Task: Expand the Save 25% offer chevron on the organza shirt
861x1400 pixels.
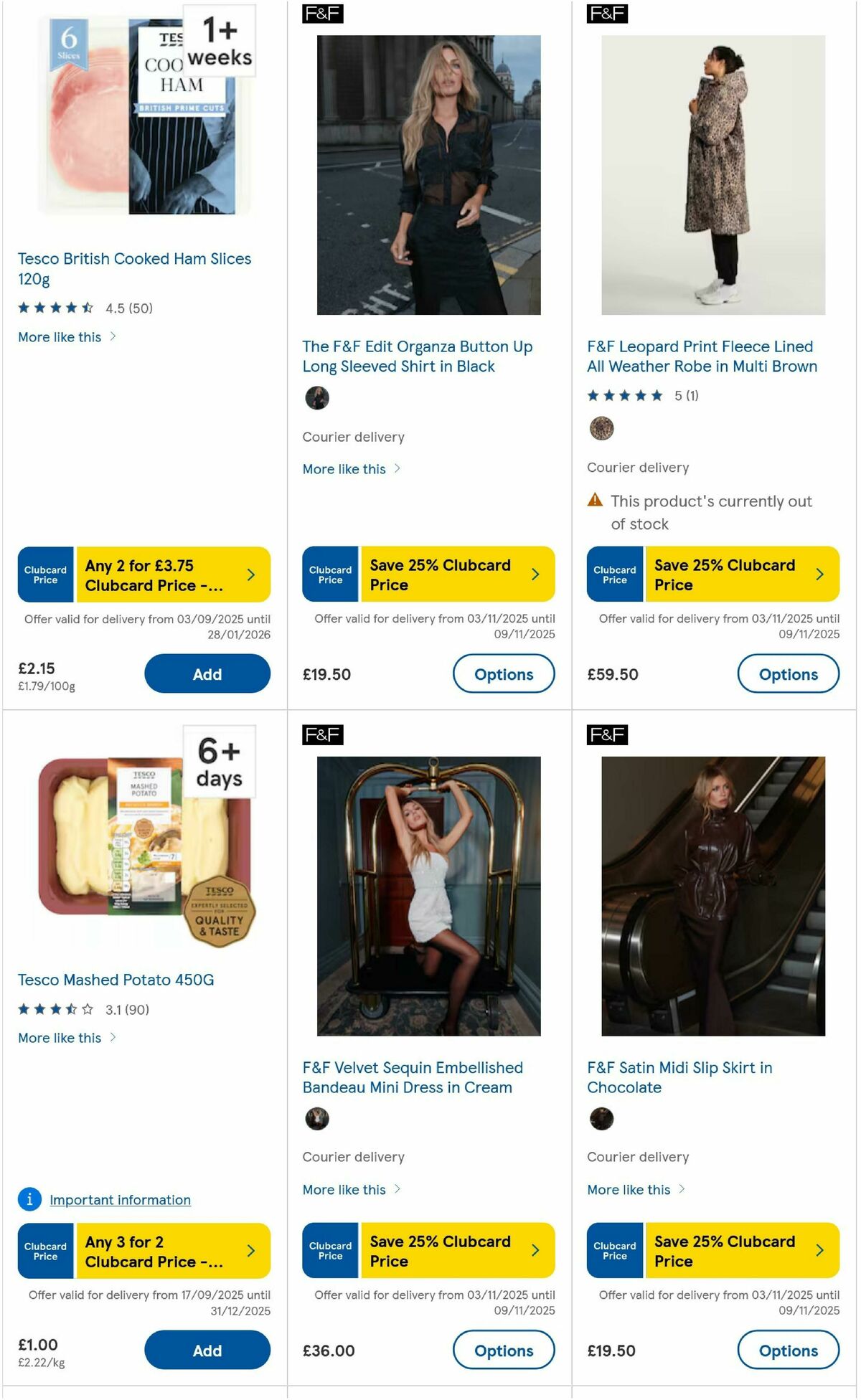Action: click(535, 574)
